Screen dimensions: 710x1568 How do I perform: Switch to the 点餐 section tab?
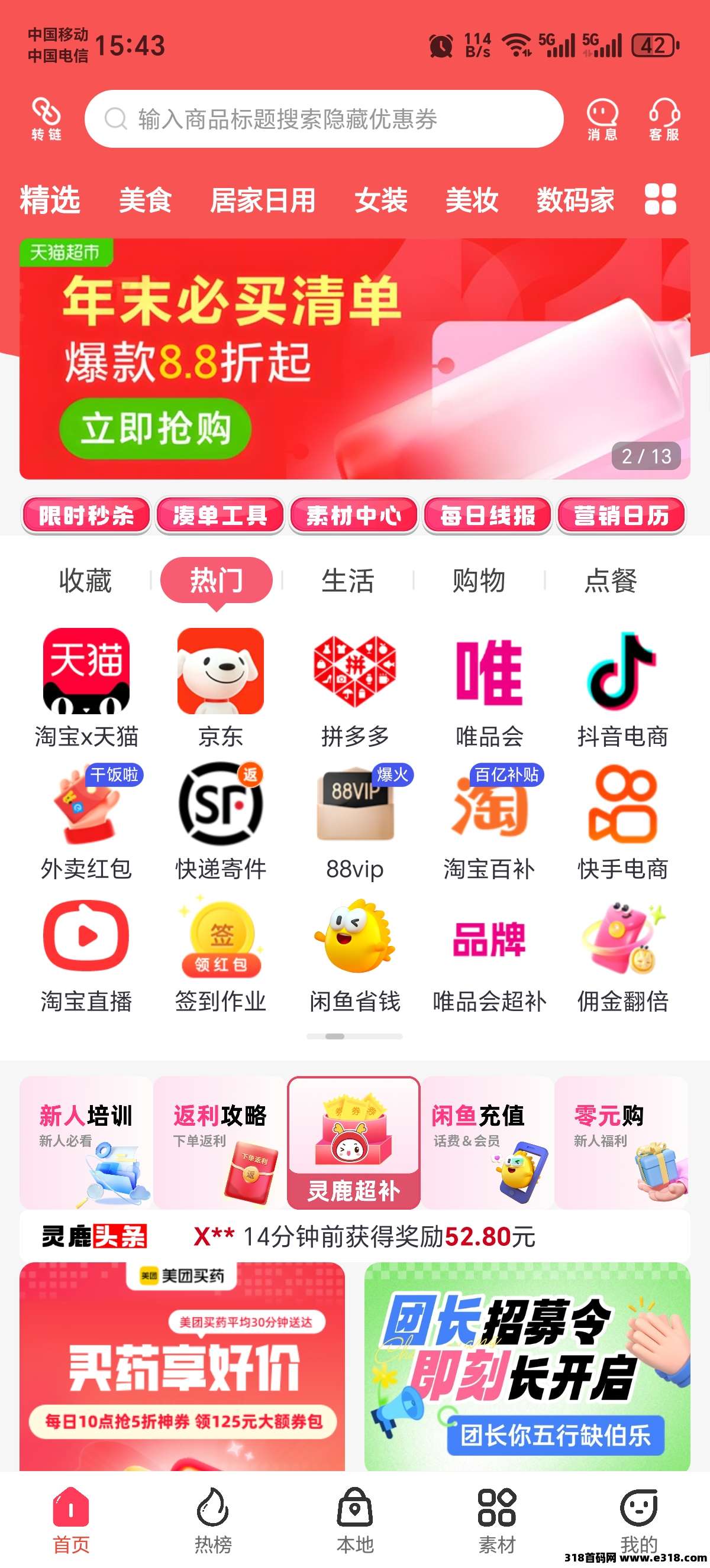tap(610, 580)
